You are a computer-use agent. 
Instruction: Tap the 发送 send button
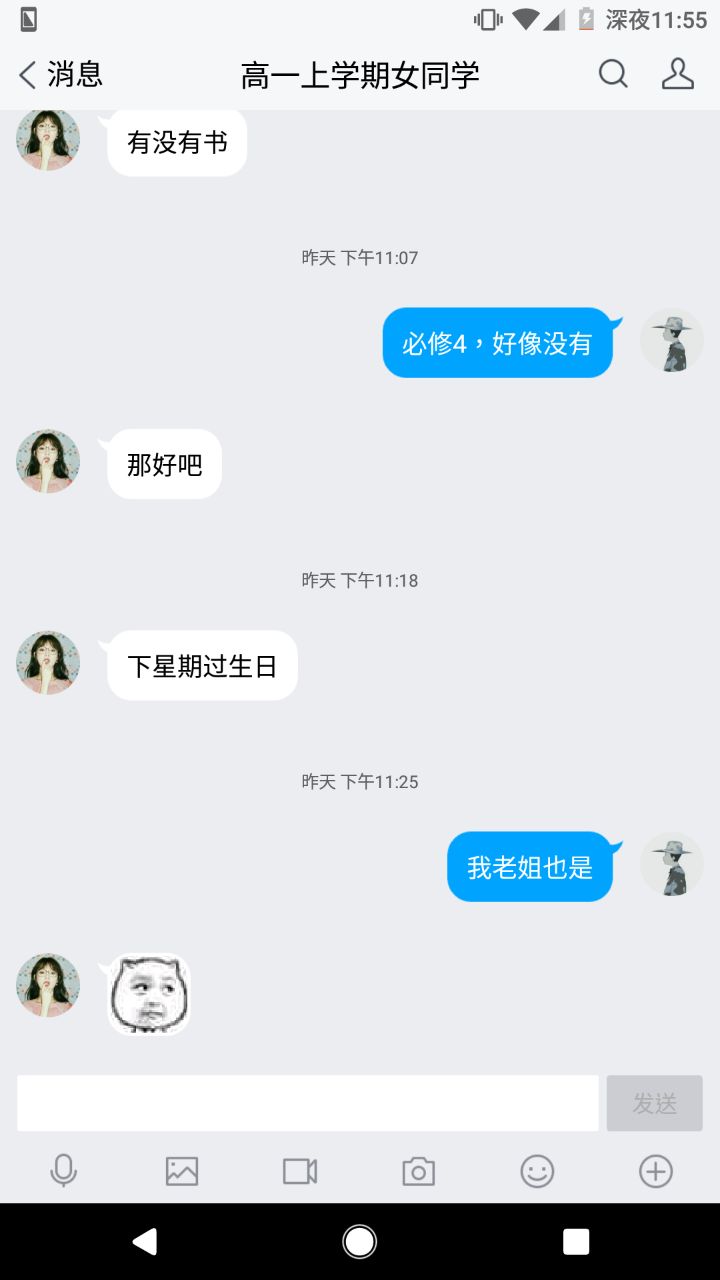(x=654, y=1103)
